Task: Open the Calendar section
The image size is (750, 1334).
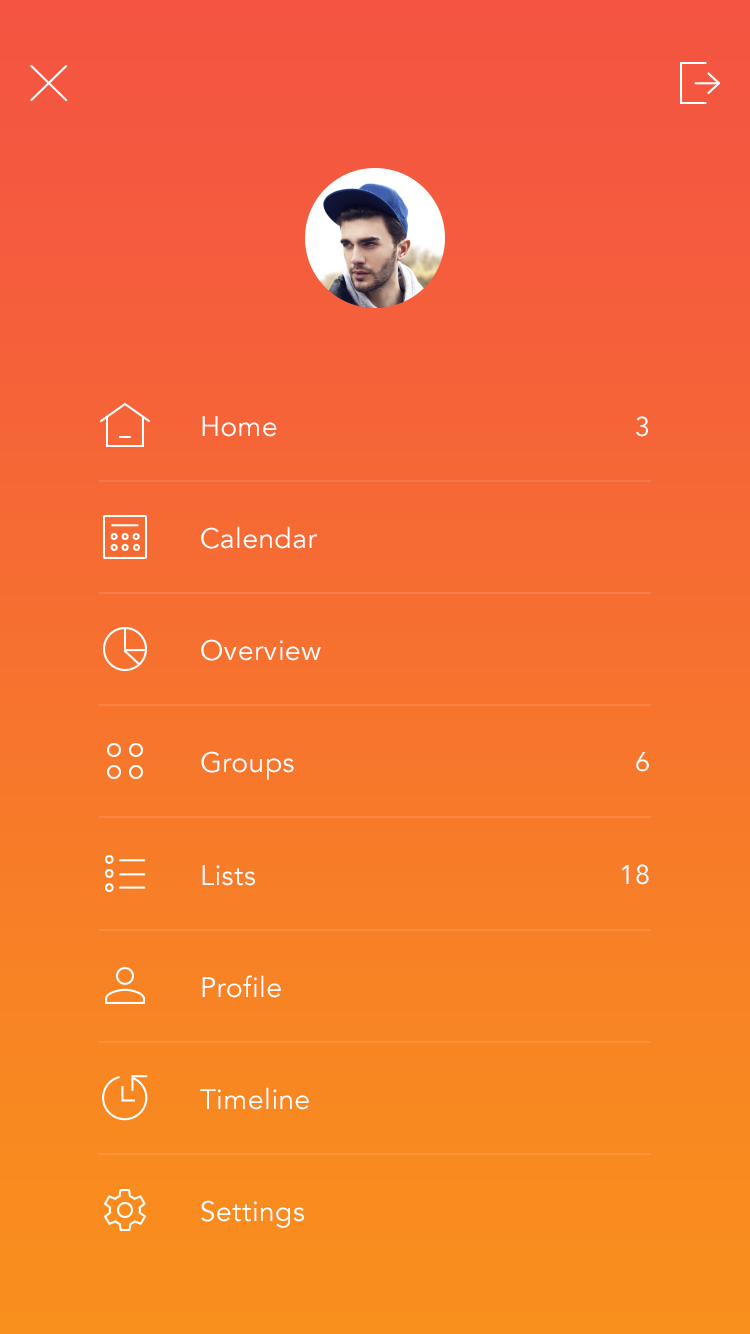Action: pos(258,539)
